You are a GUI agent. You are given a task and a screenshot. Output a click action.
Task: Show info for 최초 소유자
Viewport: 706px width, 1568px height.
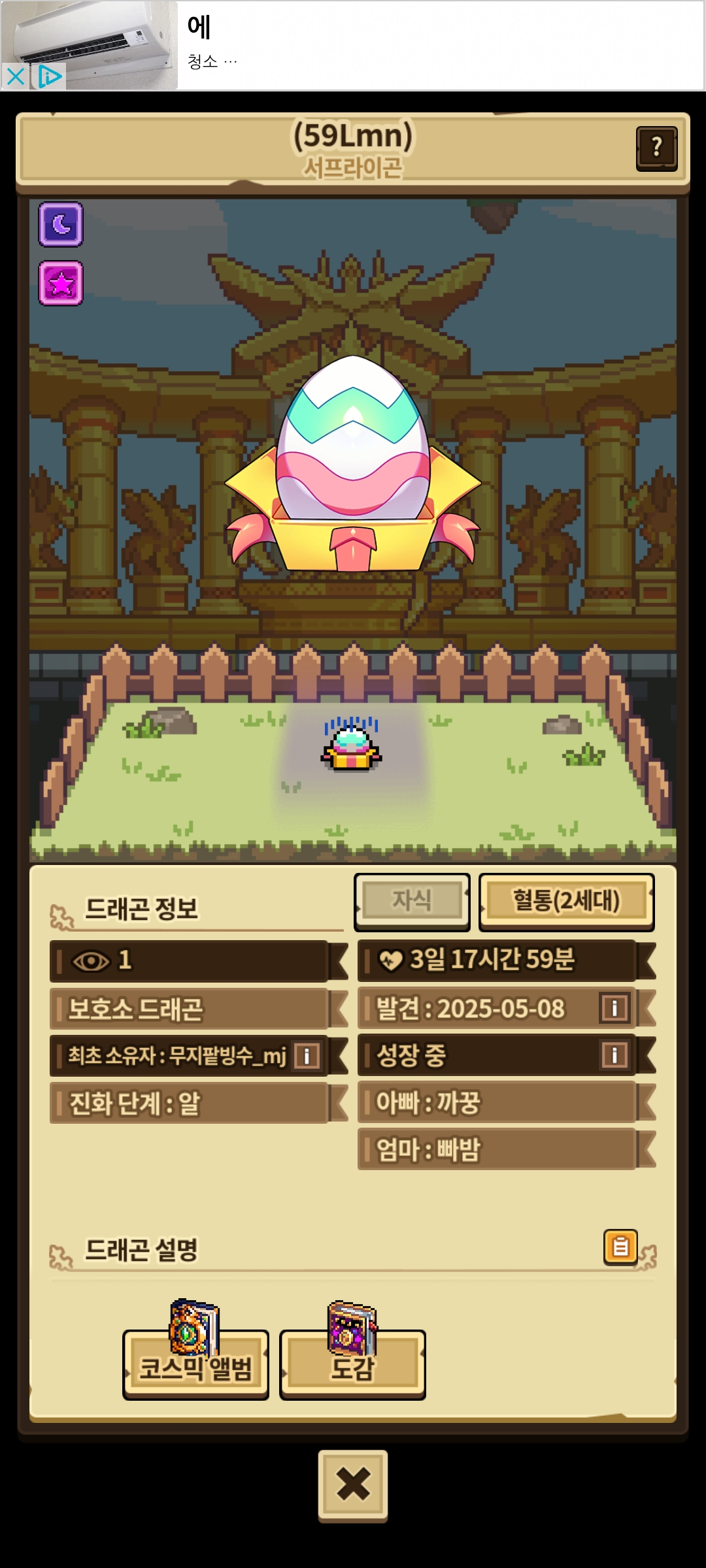pyautogui.click(x=307, y=1055)
